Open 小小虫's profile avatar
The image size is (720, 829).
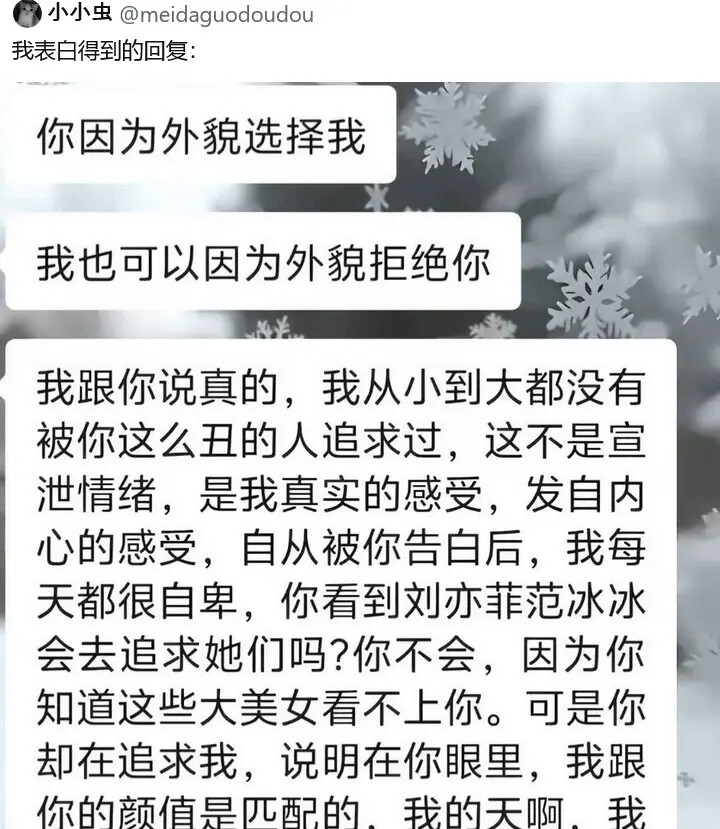pyautogui.click(x=26, y=13)
